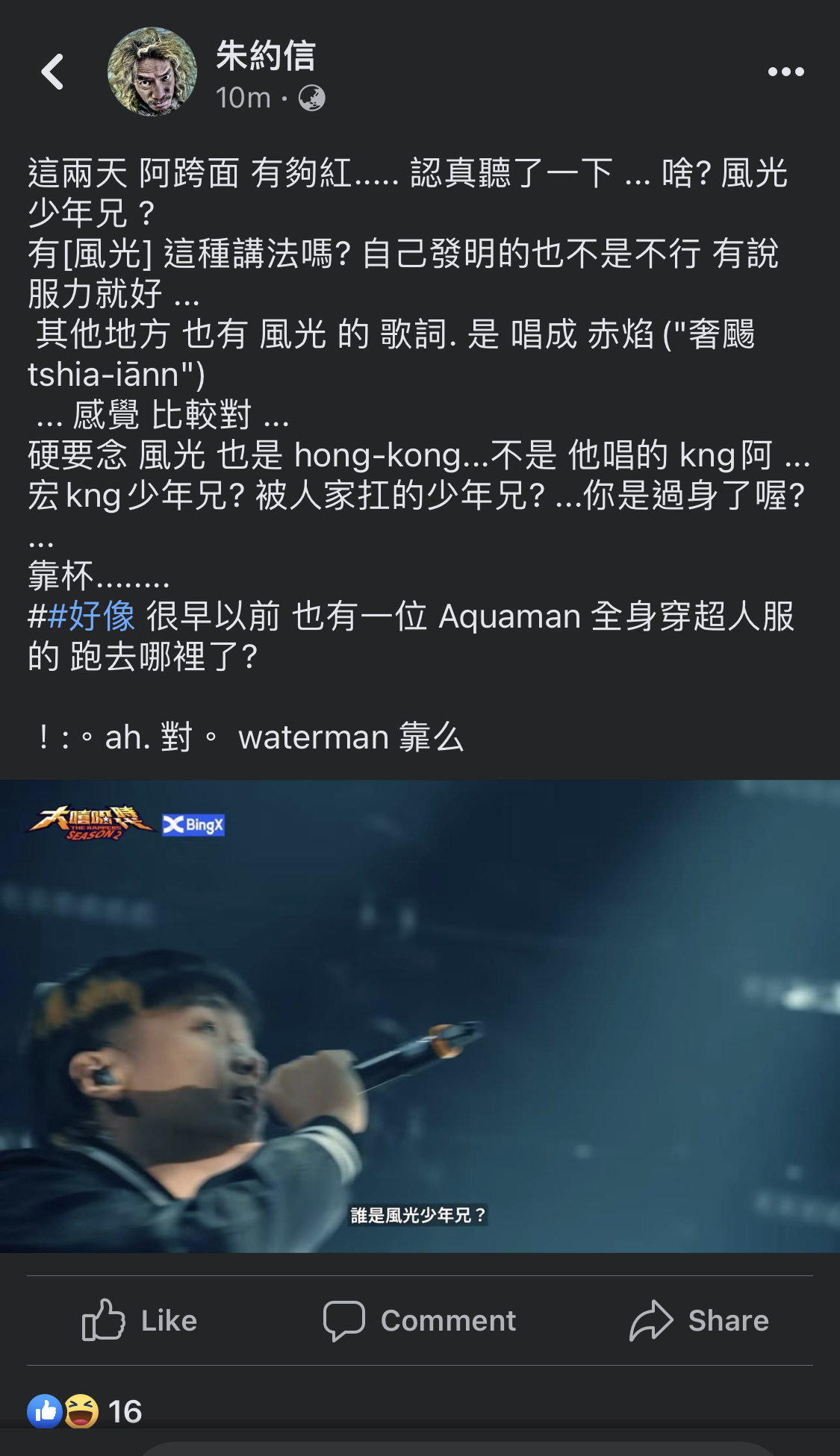
Task: View the rapper video image fullscreen
Action: click(420, 1015)
